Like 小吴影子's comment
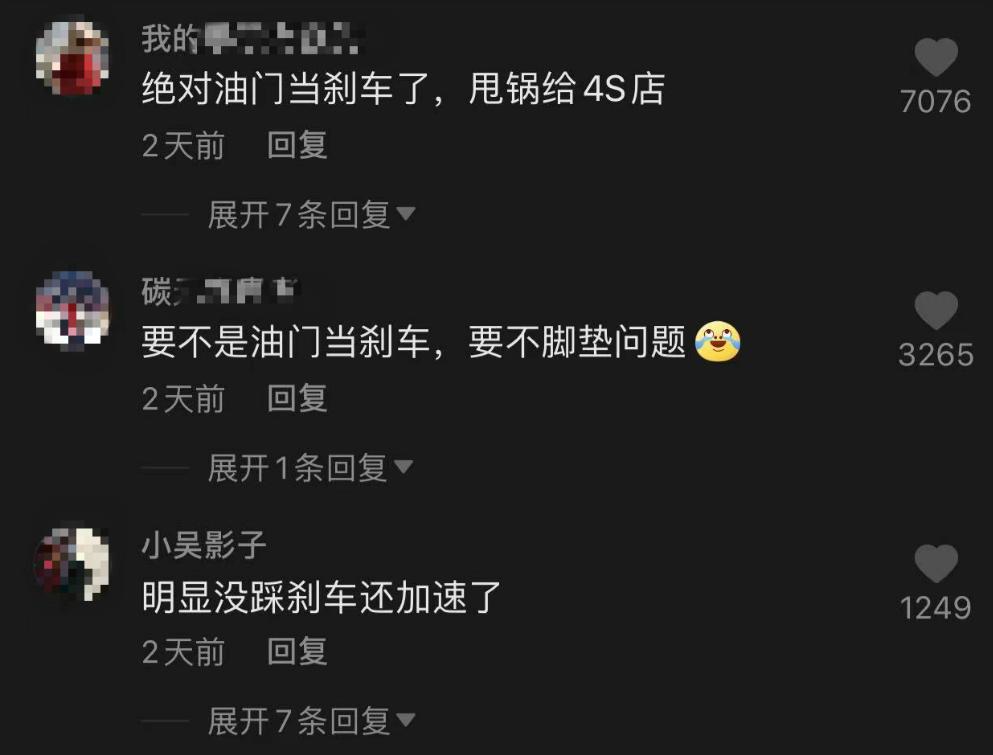The width and height of the screenshot is (993, 755). click(x=935, y=565)
